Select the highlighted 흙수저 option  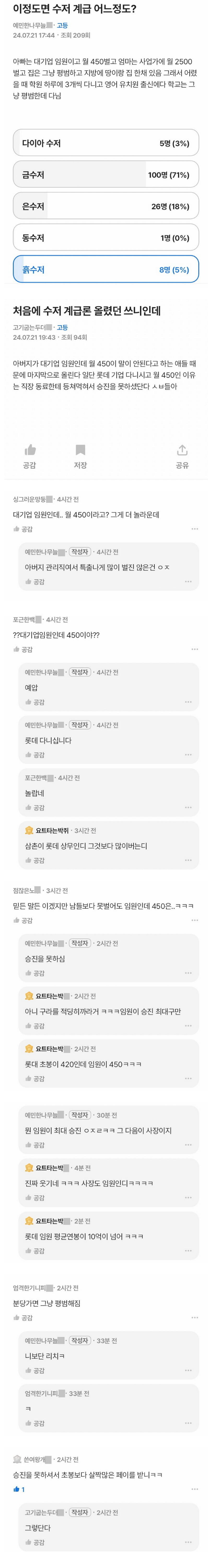tap(106, 270)
